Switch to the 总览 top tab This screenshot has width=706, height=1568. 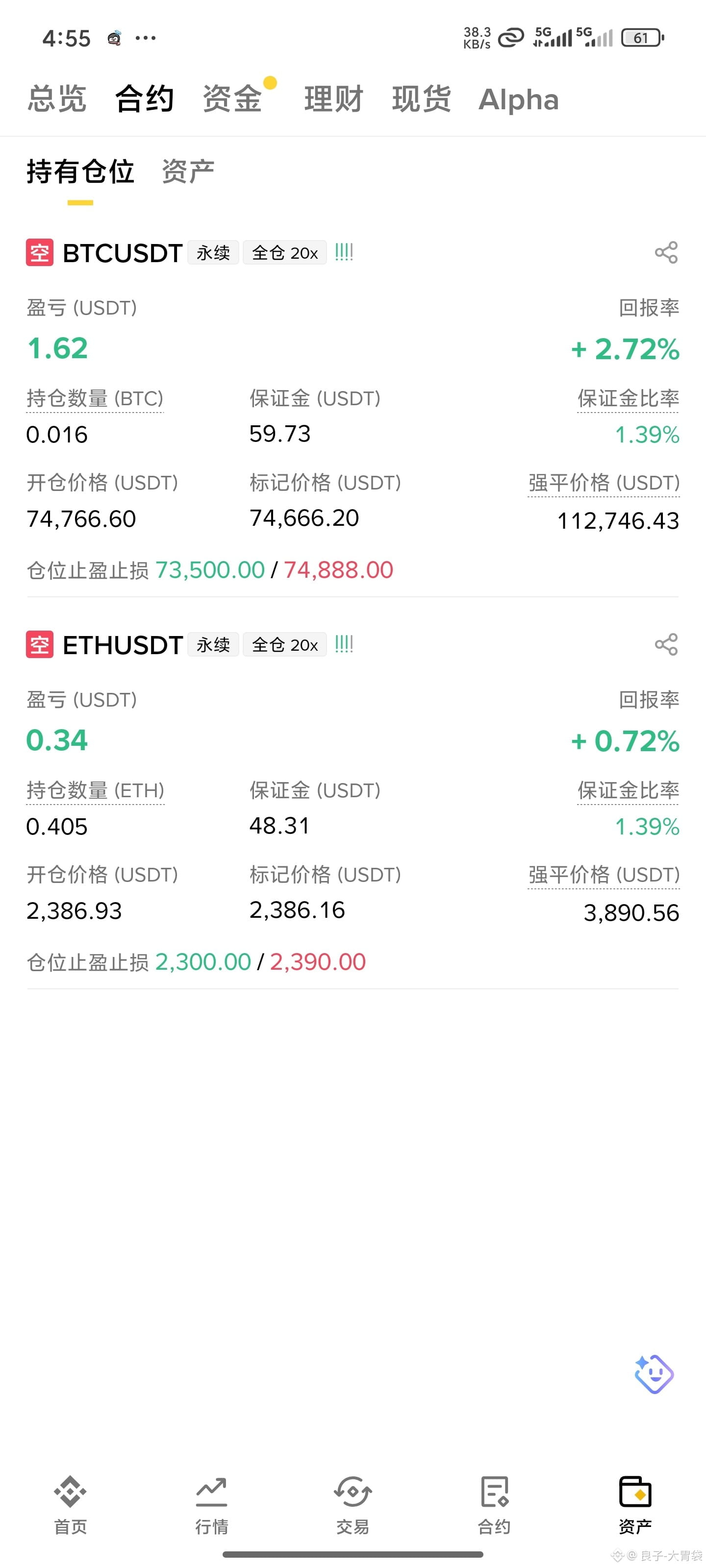(x=57, y=98)
